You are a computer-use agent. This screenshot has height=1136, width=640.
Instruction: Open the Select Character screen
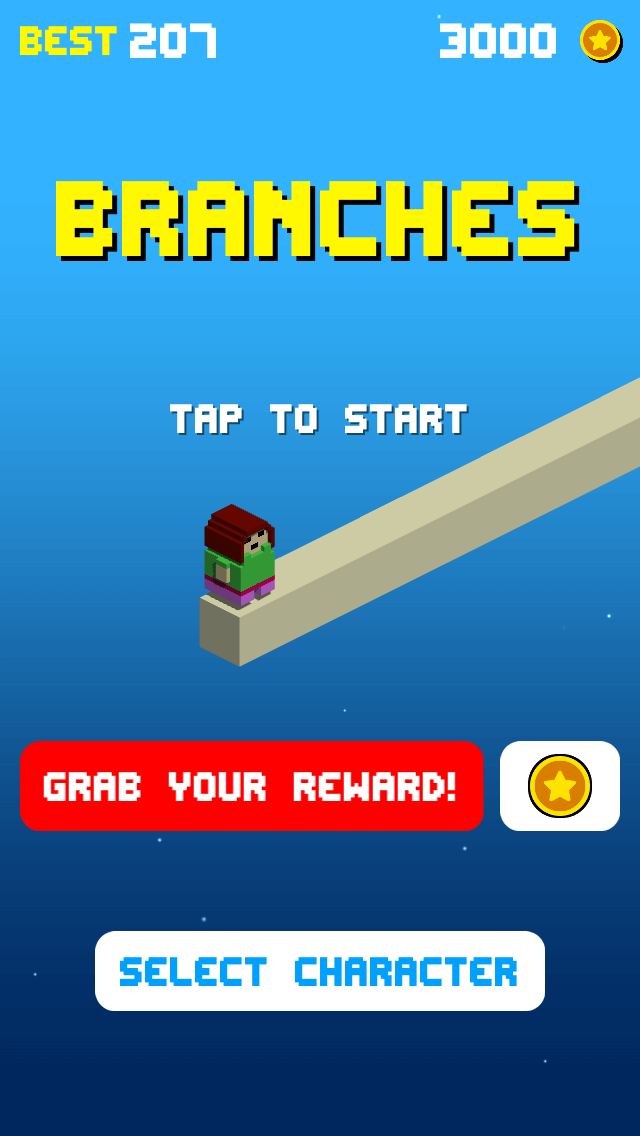(x=320, y=971)
